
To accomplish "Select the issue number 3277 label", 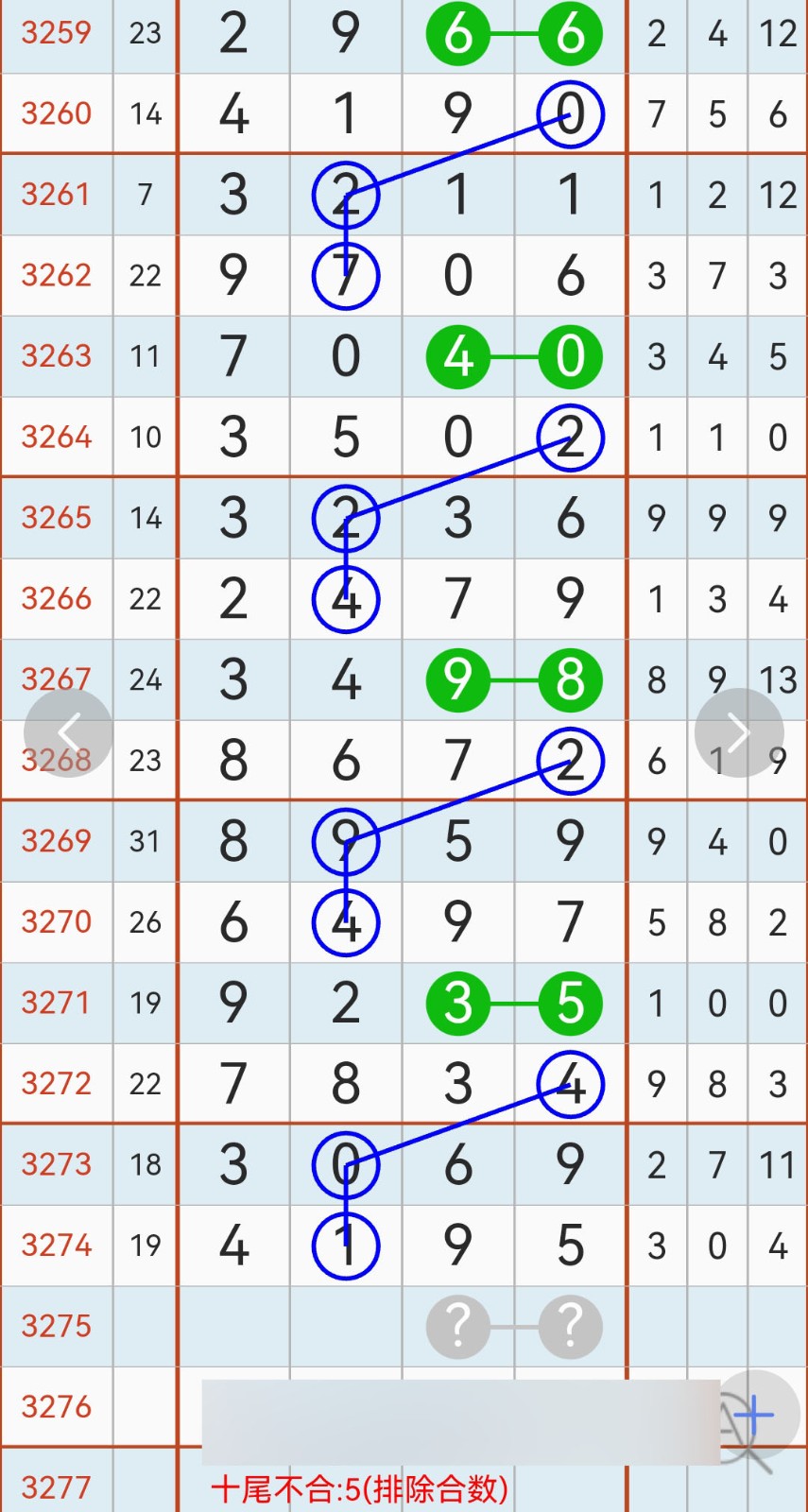I will [x=57, y=1487].
